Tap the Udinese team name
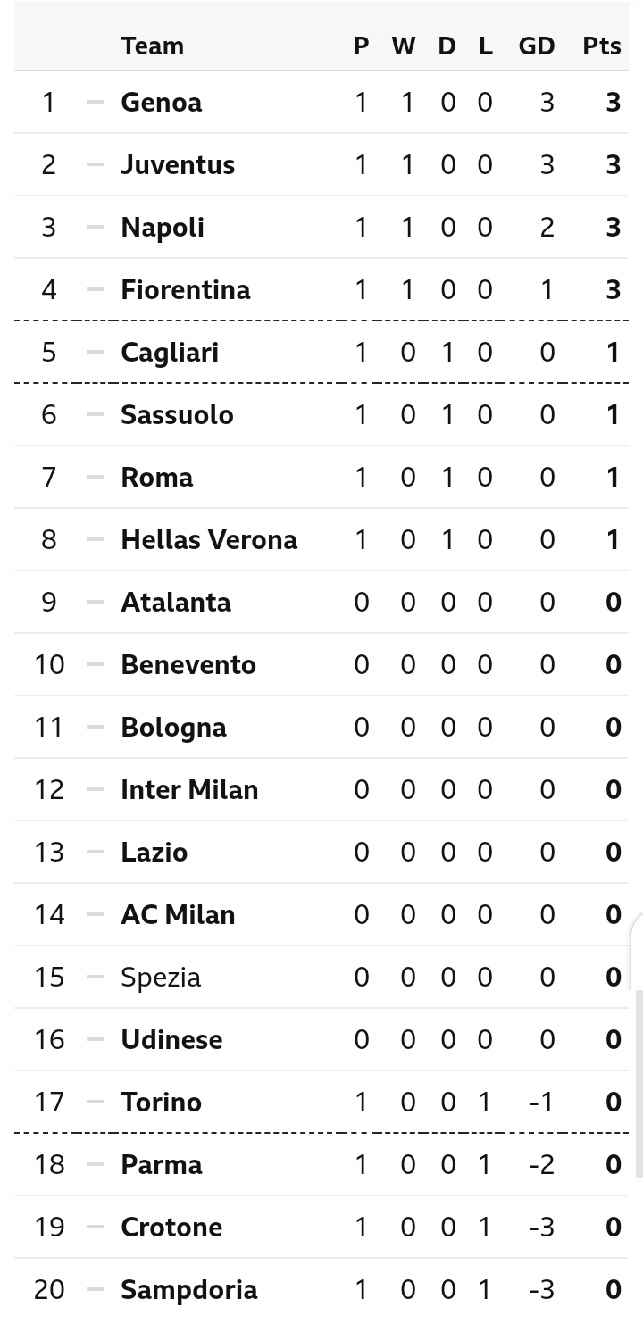Image resolution: width=643 pixels, height=1320 pixels. coord(171,1040)
